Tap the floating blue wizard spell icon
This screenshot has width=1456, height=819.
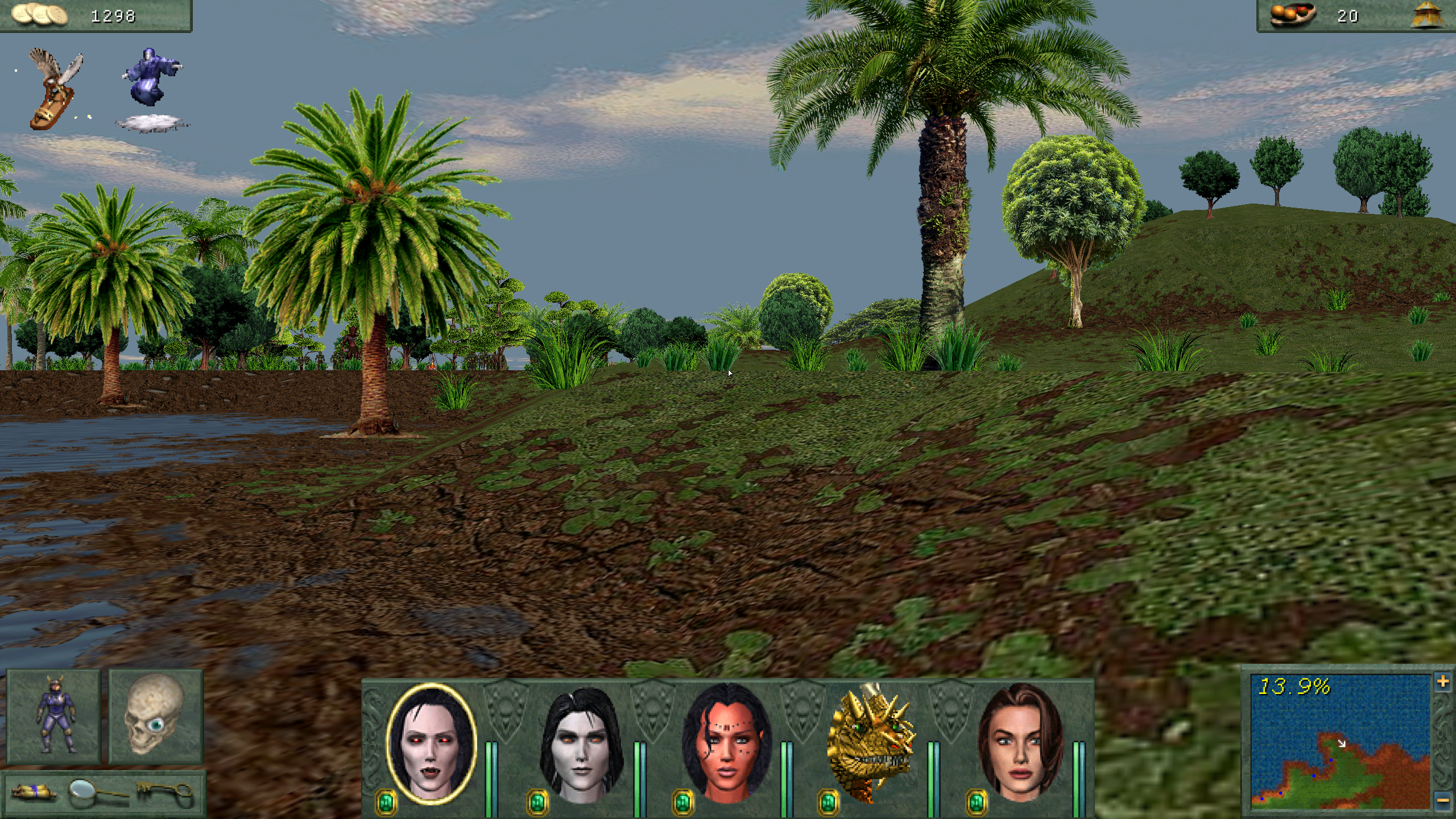coord(152,90)
